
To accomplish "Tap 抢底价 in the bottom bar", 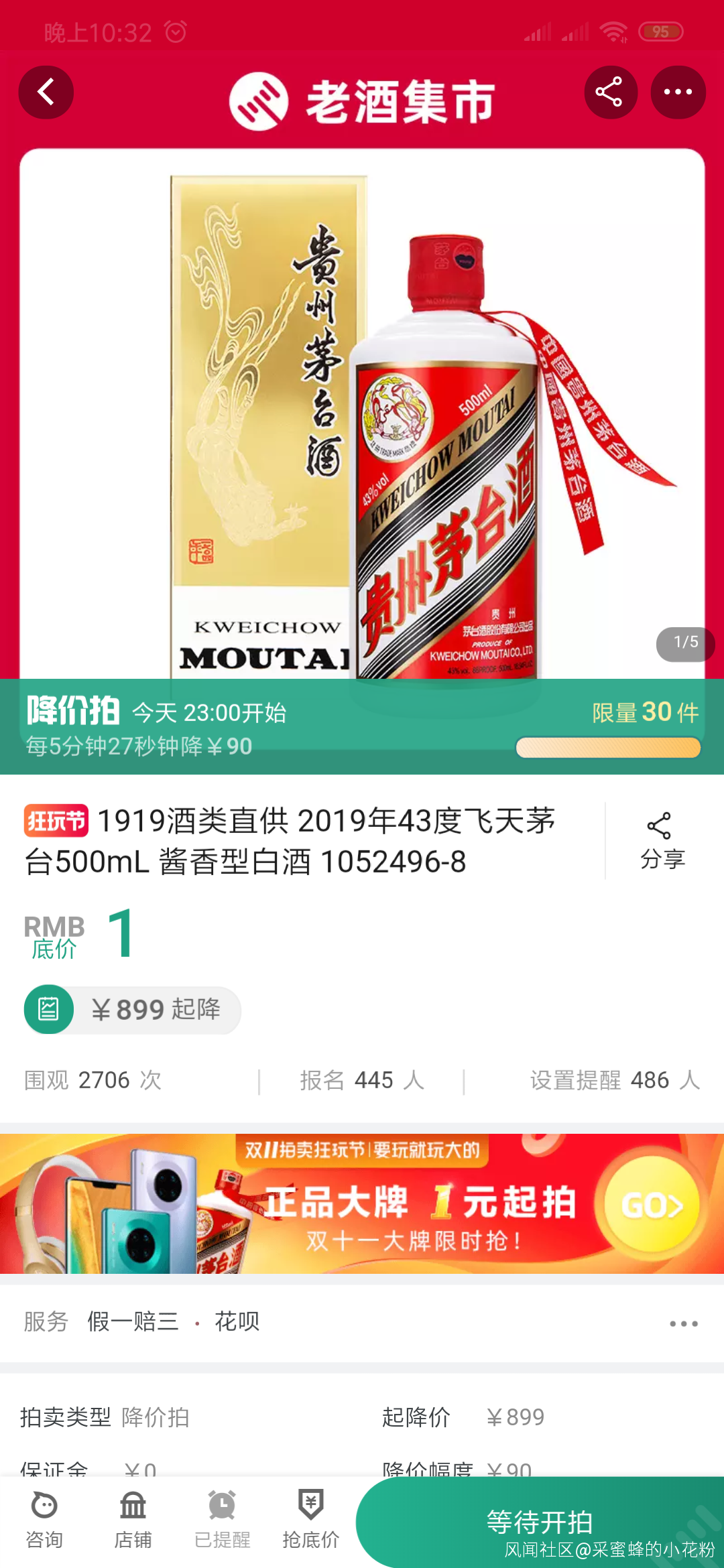I will pos(310,1521).
